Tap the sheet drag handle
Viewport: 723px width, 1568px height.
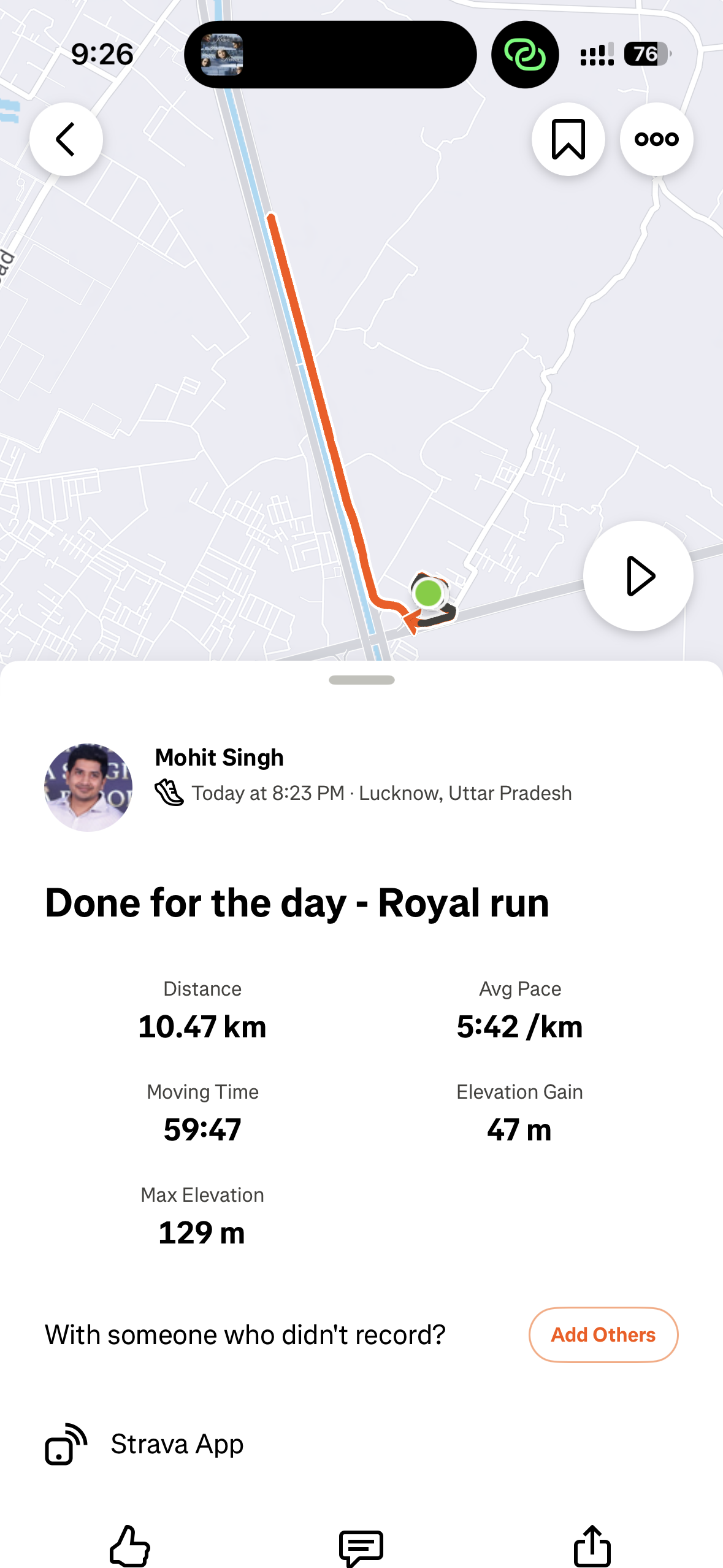361,680
